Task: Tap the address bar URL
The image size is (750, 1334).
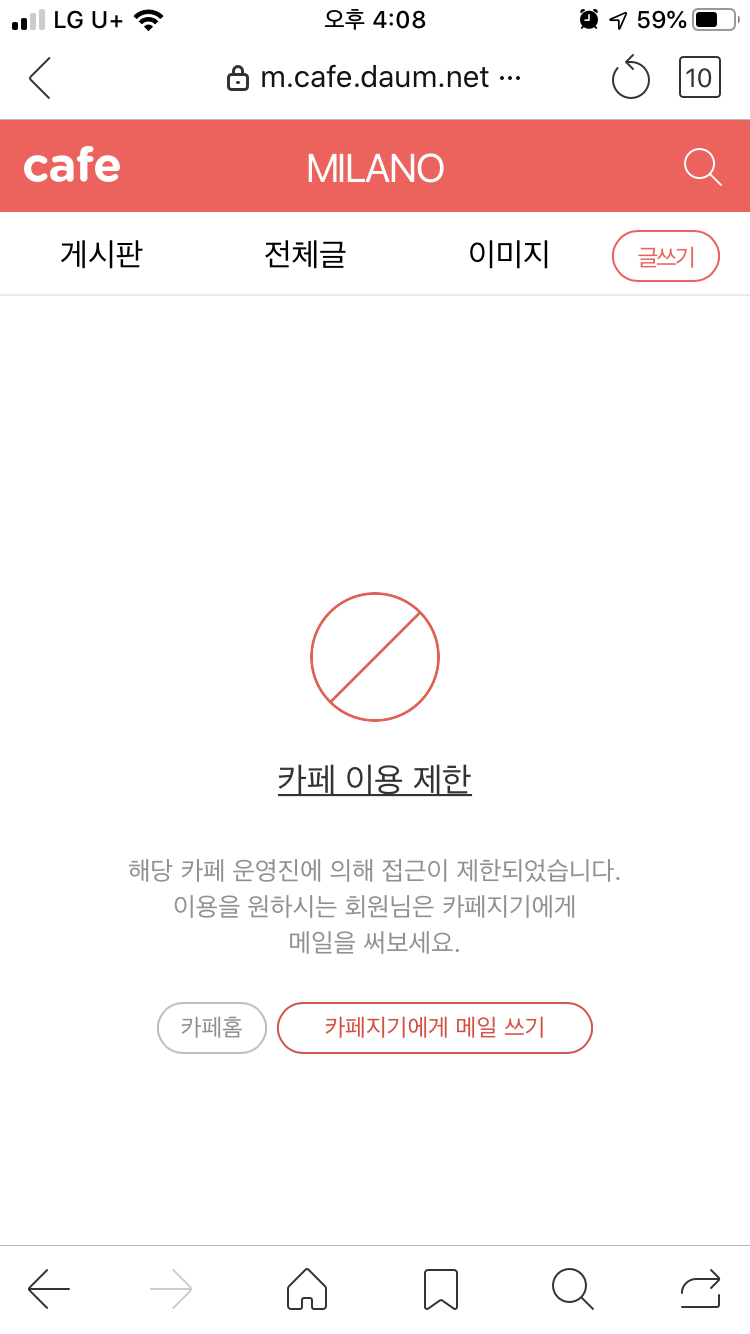Action: click(x=375, y=77)
